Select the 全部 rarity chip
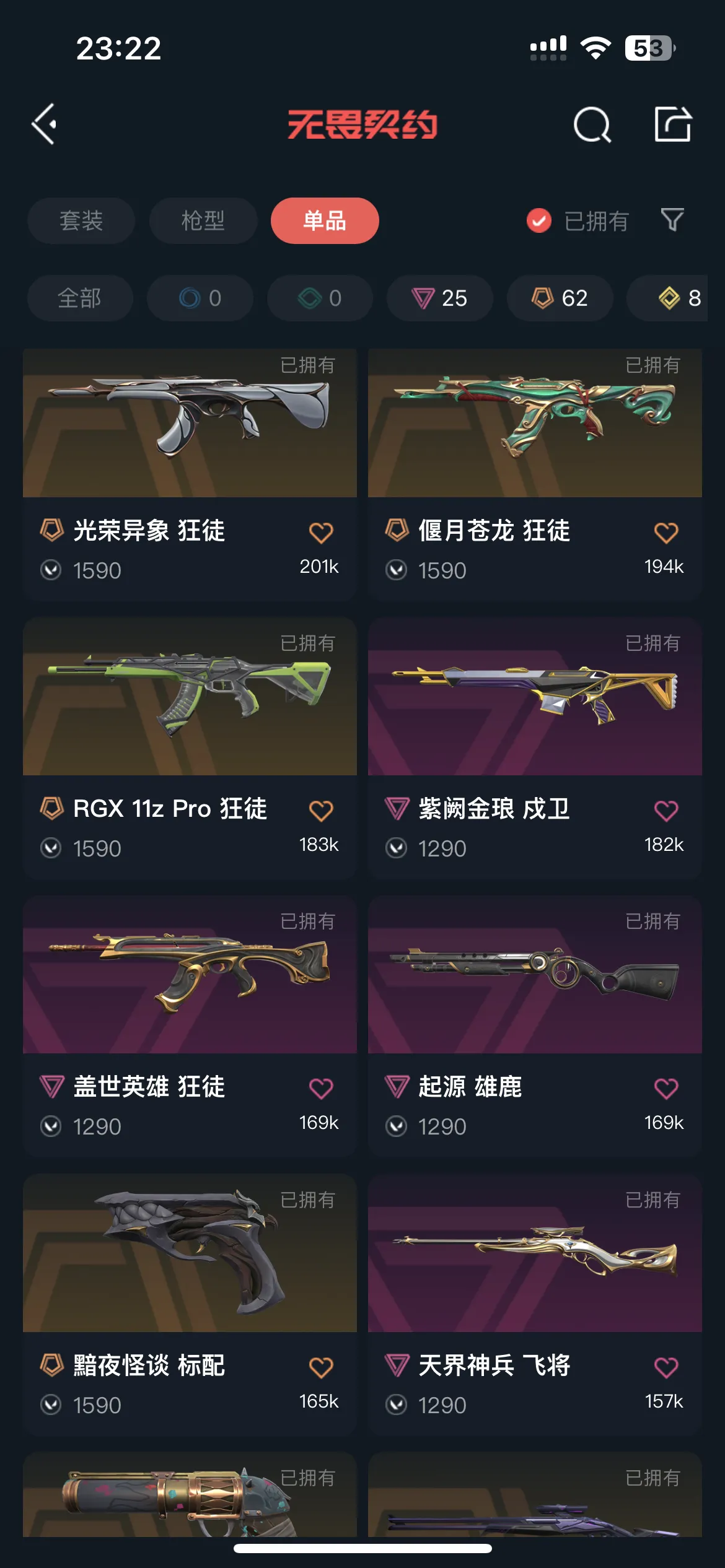This screenshot has height=1568, width=725. 80,298
